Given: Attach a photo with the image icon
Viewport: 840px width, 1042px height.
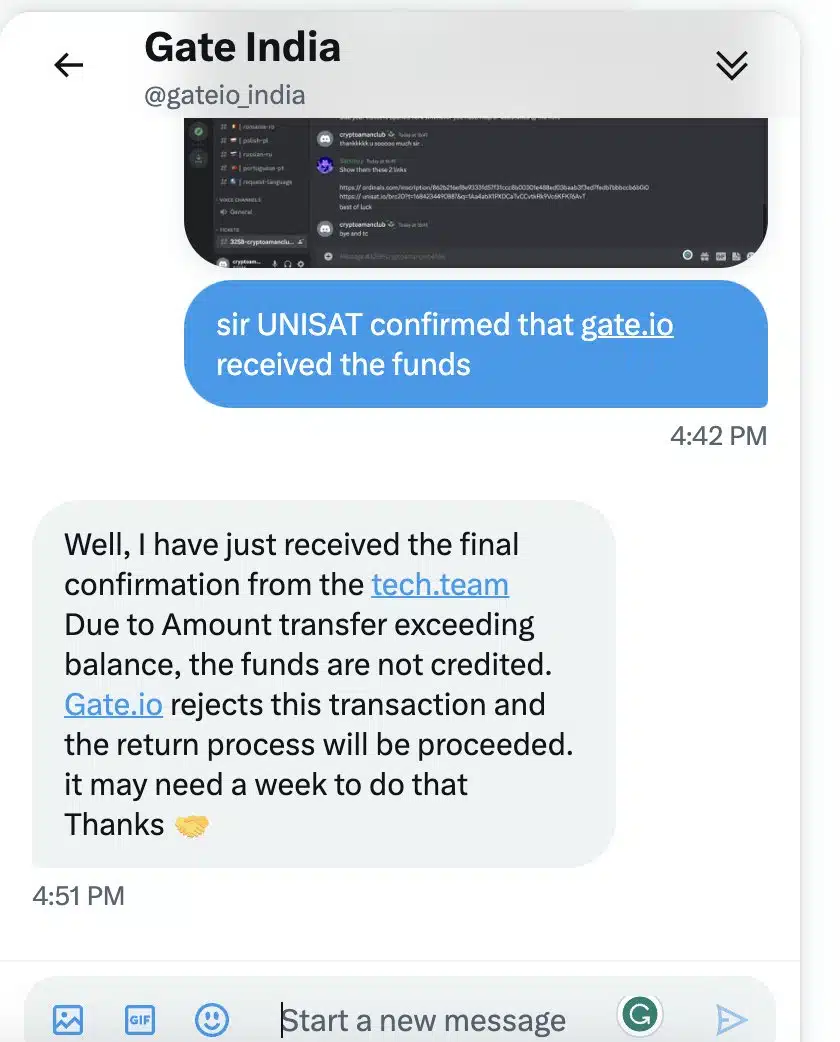Looking at the screenshot, I should [x=68, y=1019].
